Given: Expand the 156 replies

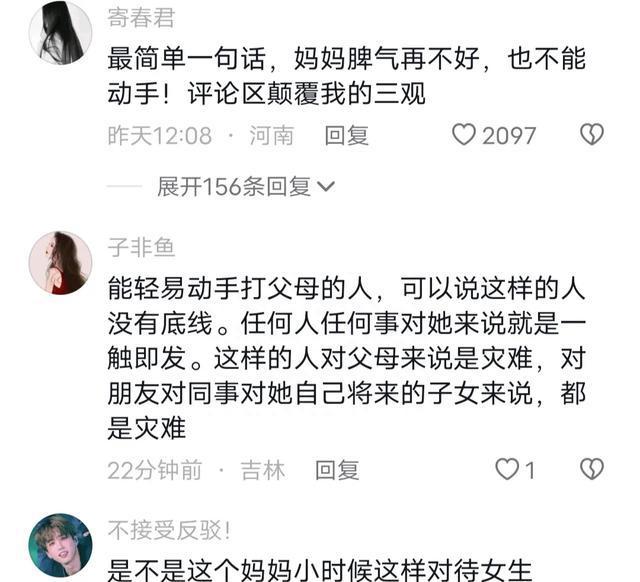Looking at the screenshot, I should coord(246,187).
